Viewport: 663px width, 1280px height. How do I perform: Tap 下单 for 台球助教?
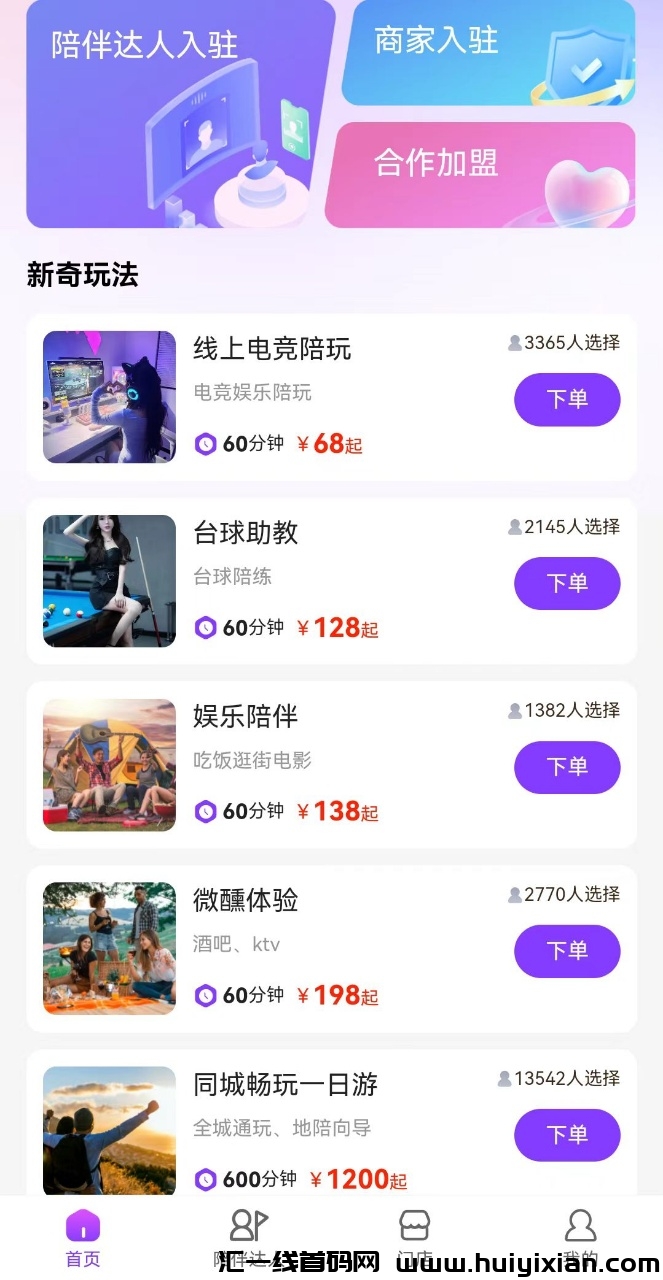[x=567, y=583]
